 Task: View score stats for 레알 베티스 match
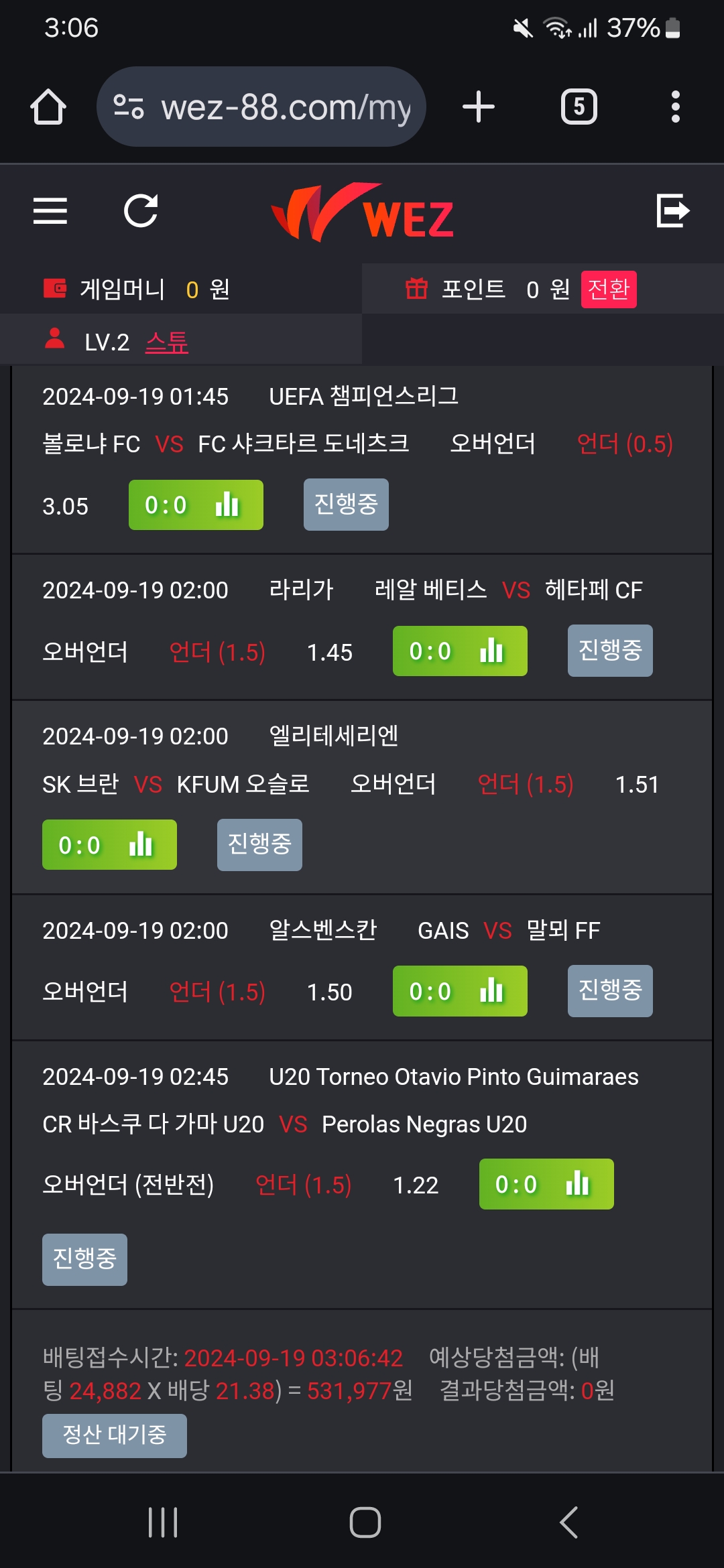point(460,651)
